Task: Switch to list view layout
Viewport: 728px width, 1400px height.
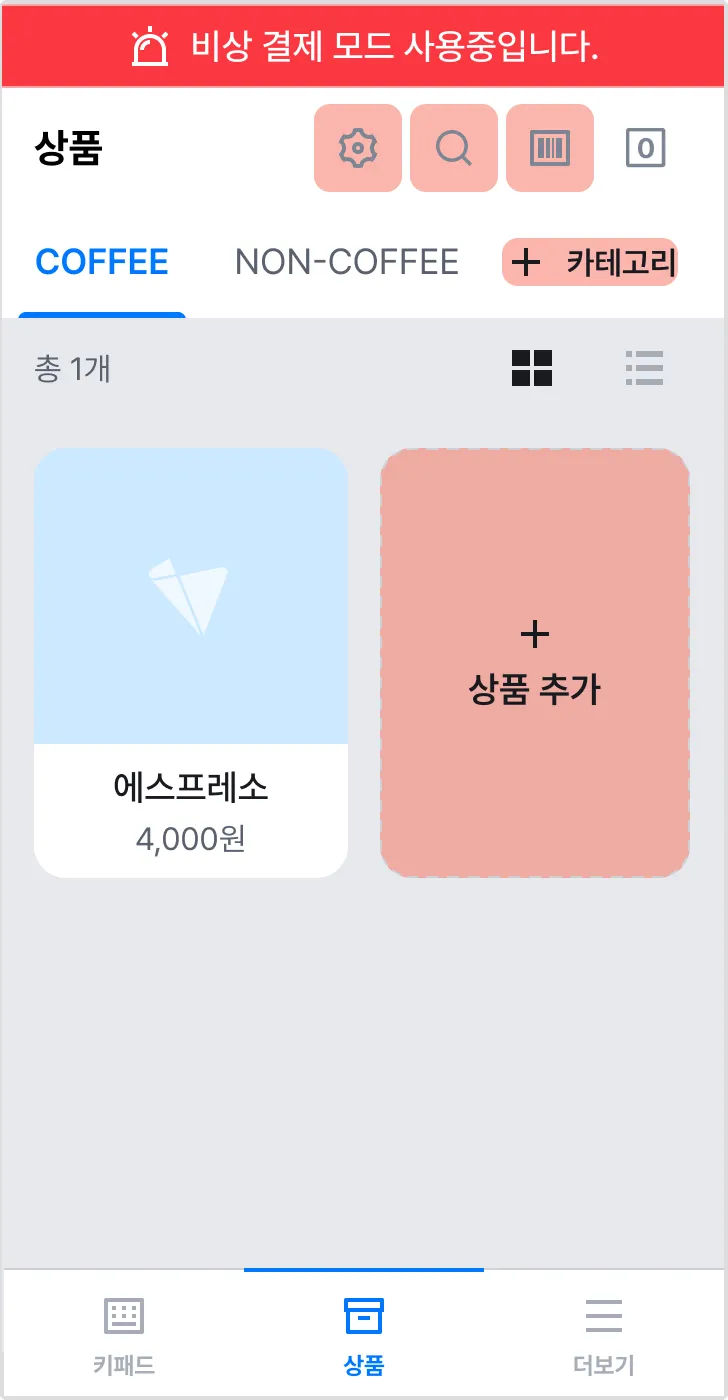Action: [x=644, y=368]
